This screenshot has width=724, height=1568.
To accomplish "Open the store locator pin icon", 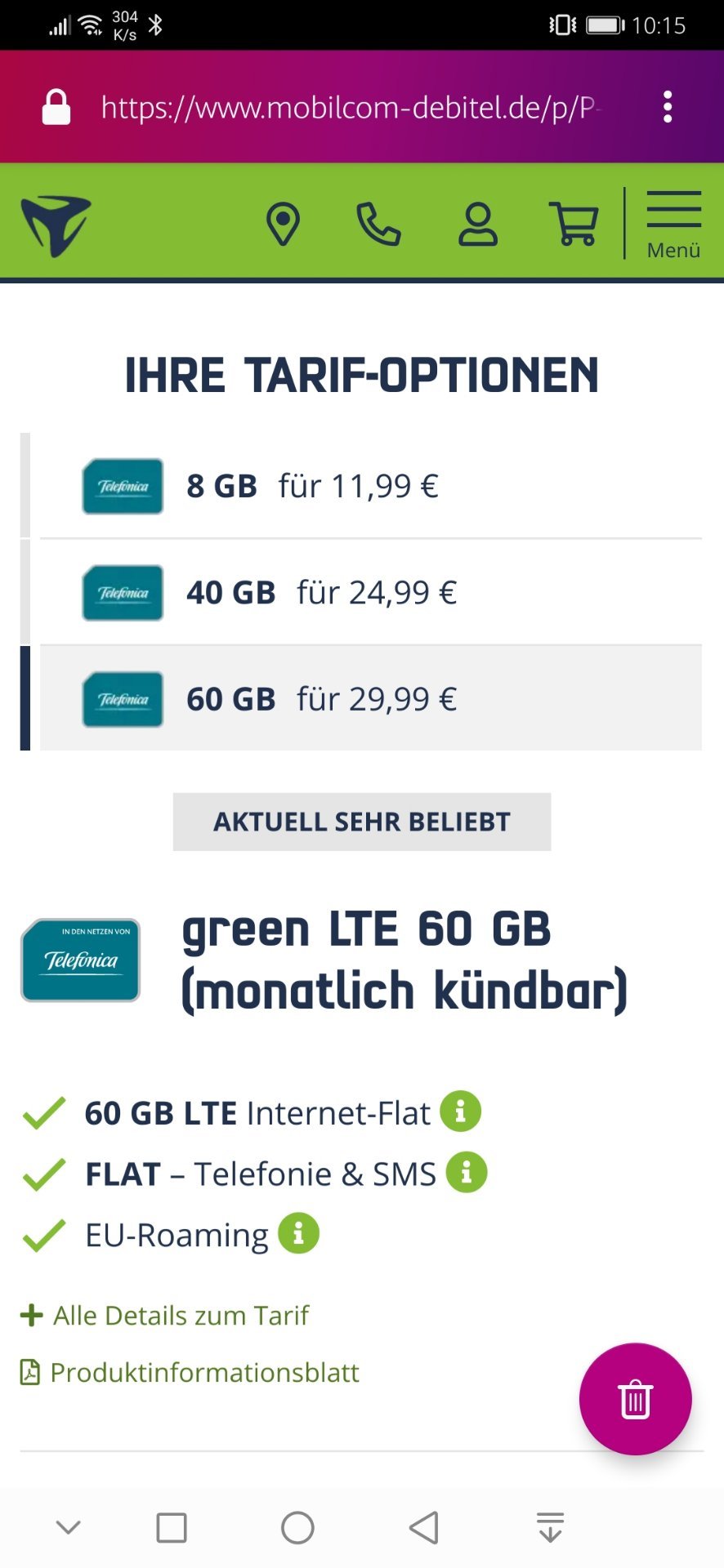I will pos(284,225).
